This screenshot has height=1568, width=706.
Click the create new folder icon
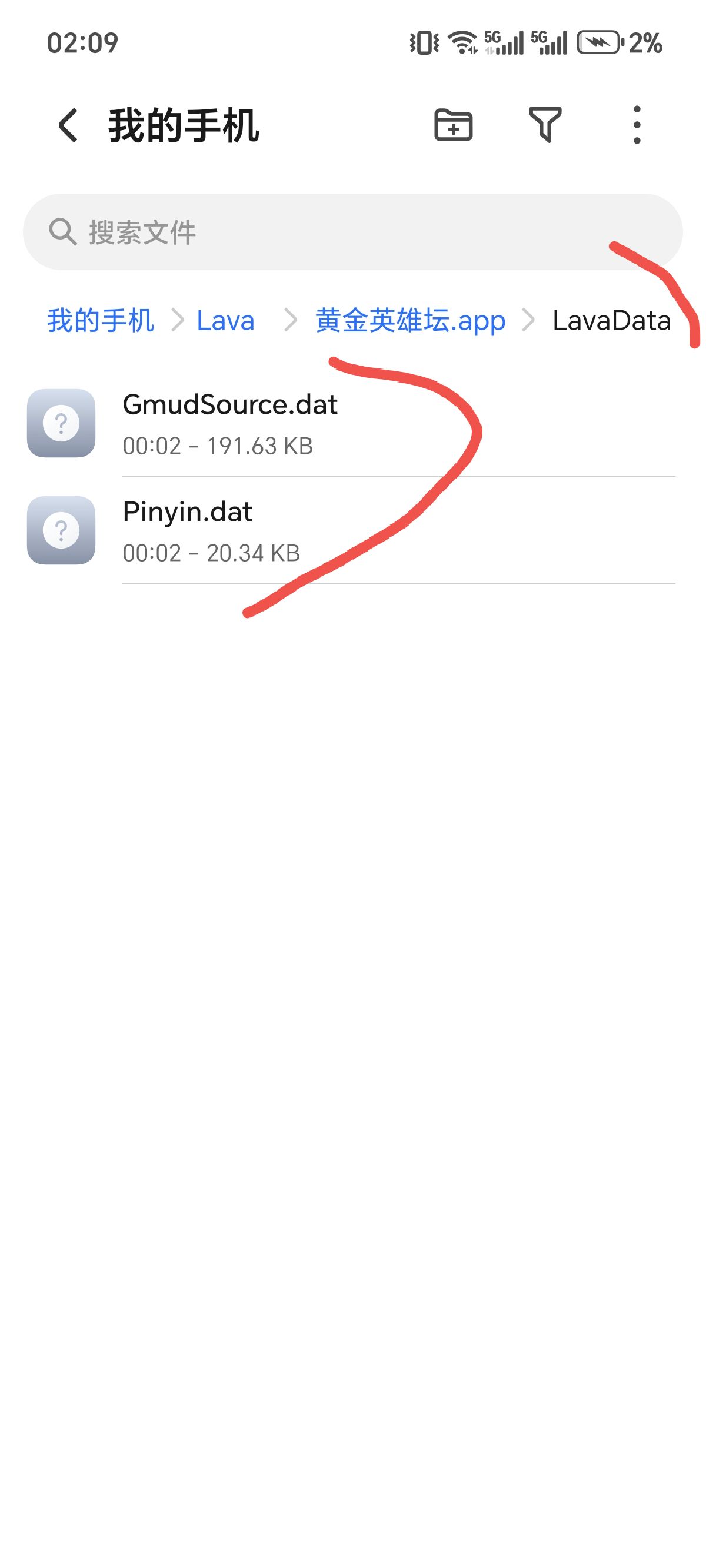pyautogui.click(x=453, y=125)
